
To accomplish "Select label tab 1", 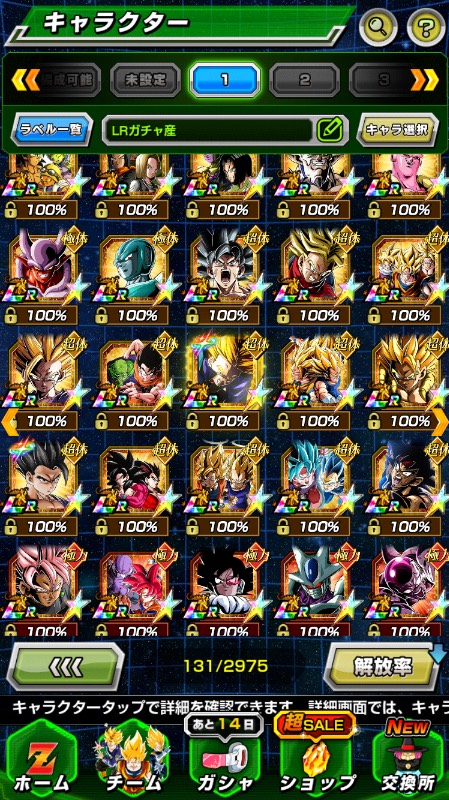I will click(225, 80).
